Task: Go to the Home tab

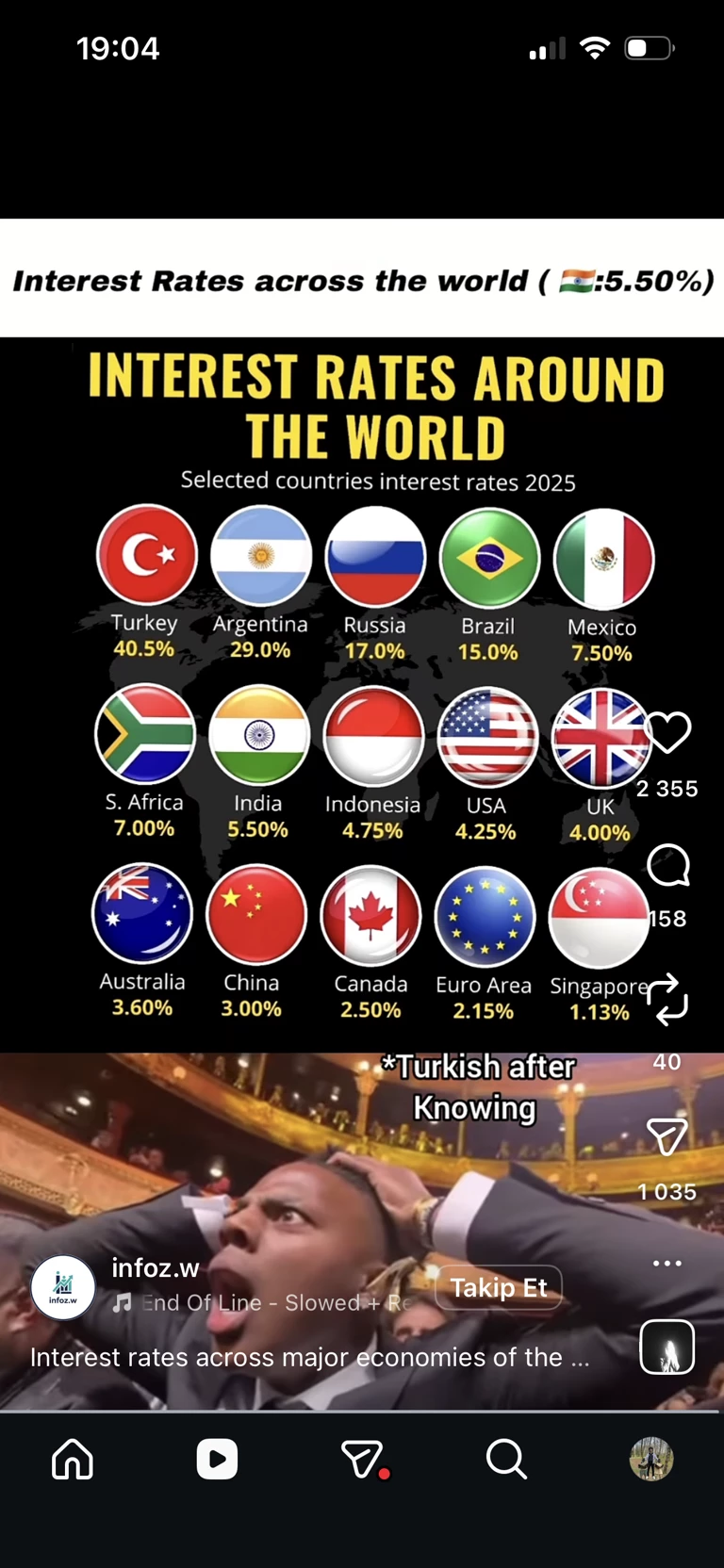Action: pos(73,1460)
